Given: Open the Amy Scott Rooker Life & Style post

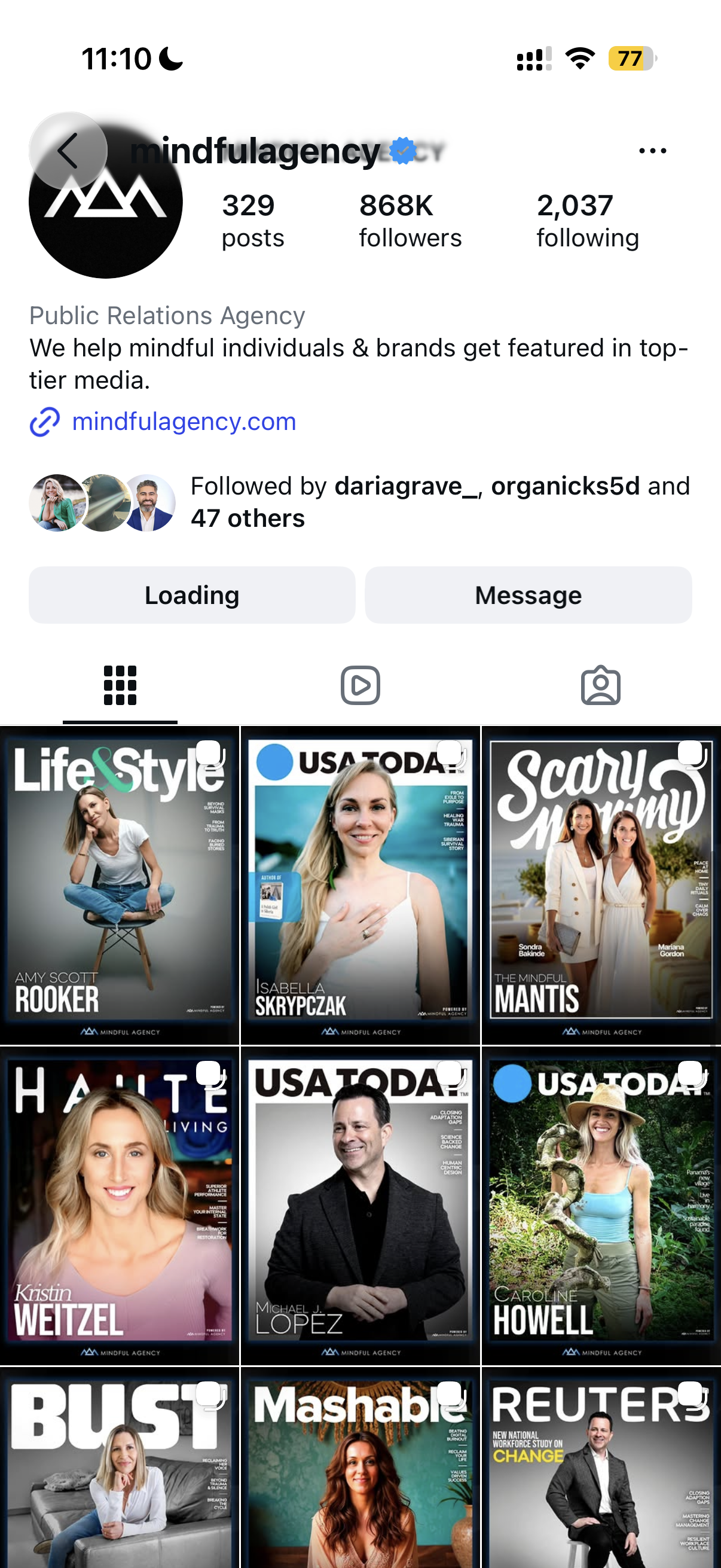Looking at the screenshot, I should tap(119, 885).
